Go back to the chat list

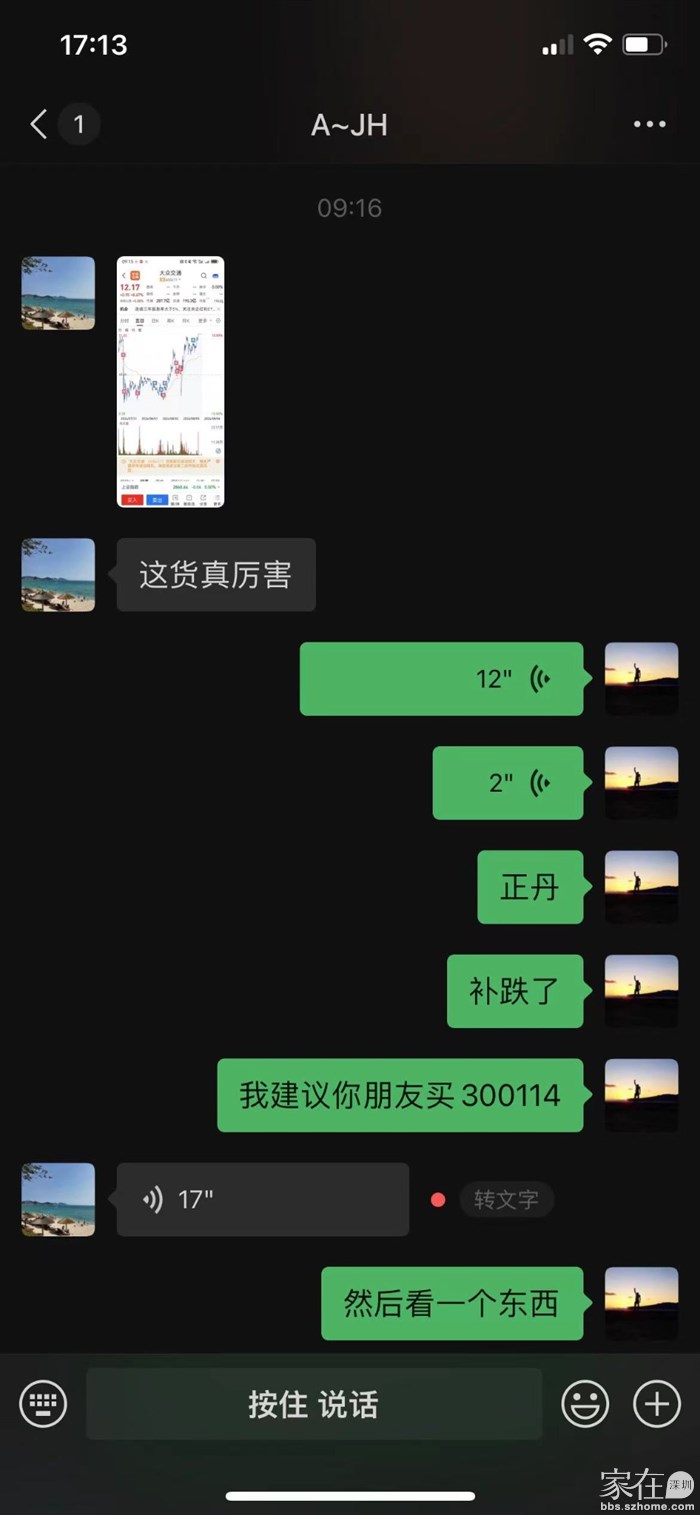coord(39,125)
